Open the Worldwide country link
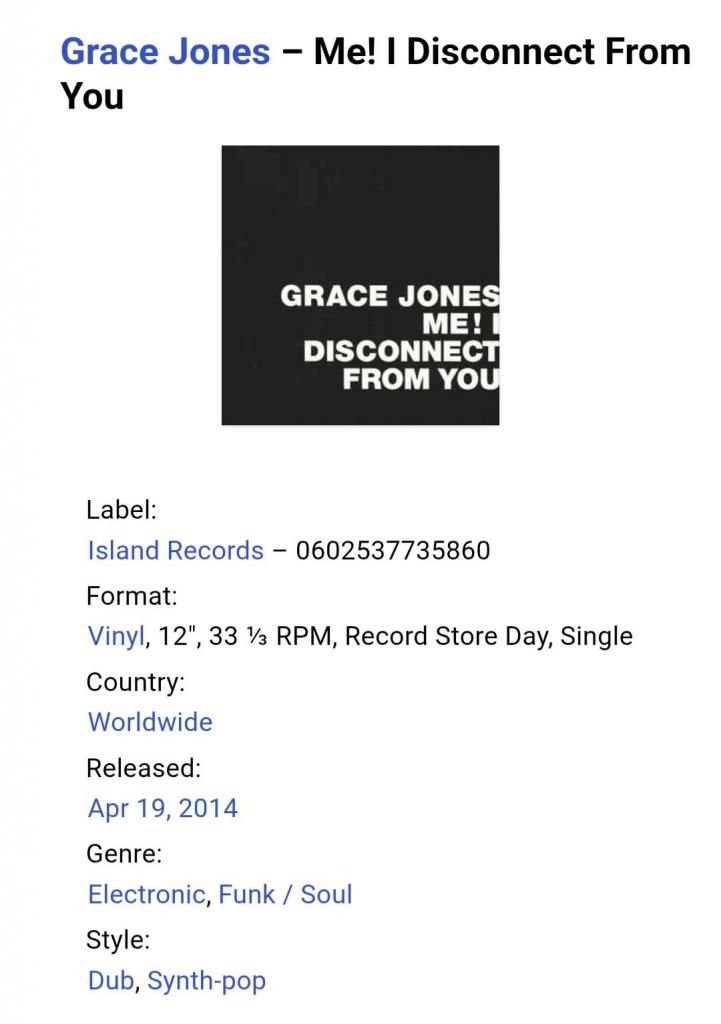This screenshot has width=721, height=1024. point(150,722)
